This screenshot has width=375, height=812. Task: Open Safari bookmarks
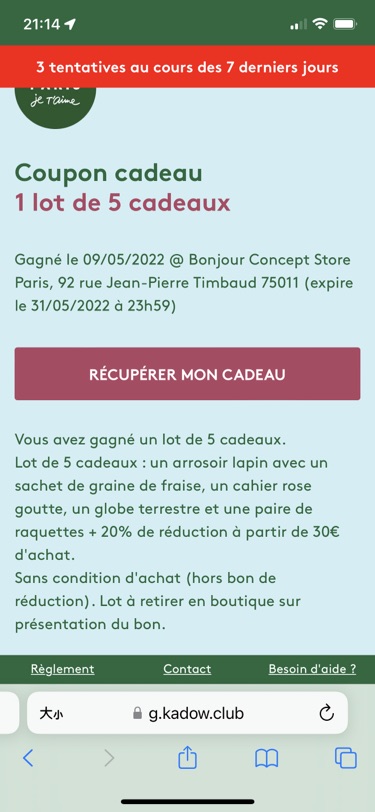coord(267,759)
